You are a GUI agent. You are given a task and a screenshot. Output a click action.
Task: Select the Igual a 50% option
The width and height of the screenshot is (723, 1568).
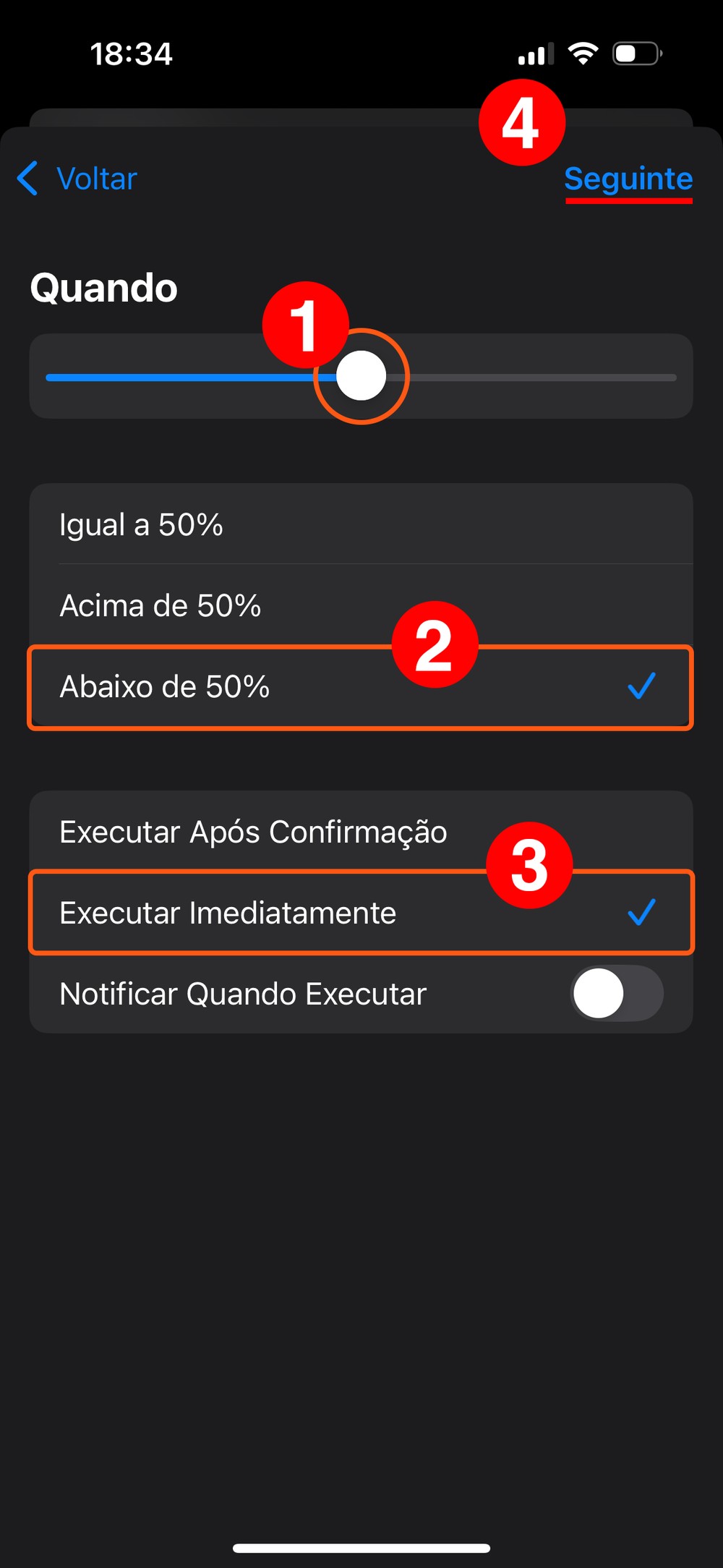pos(360,524)
